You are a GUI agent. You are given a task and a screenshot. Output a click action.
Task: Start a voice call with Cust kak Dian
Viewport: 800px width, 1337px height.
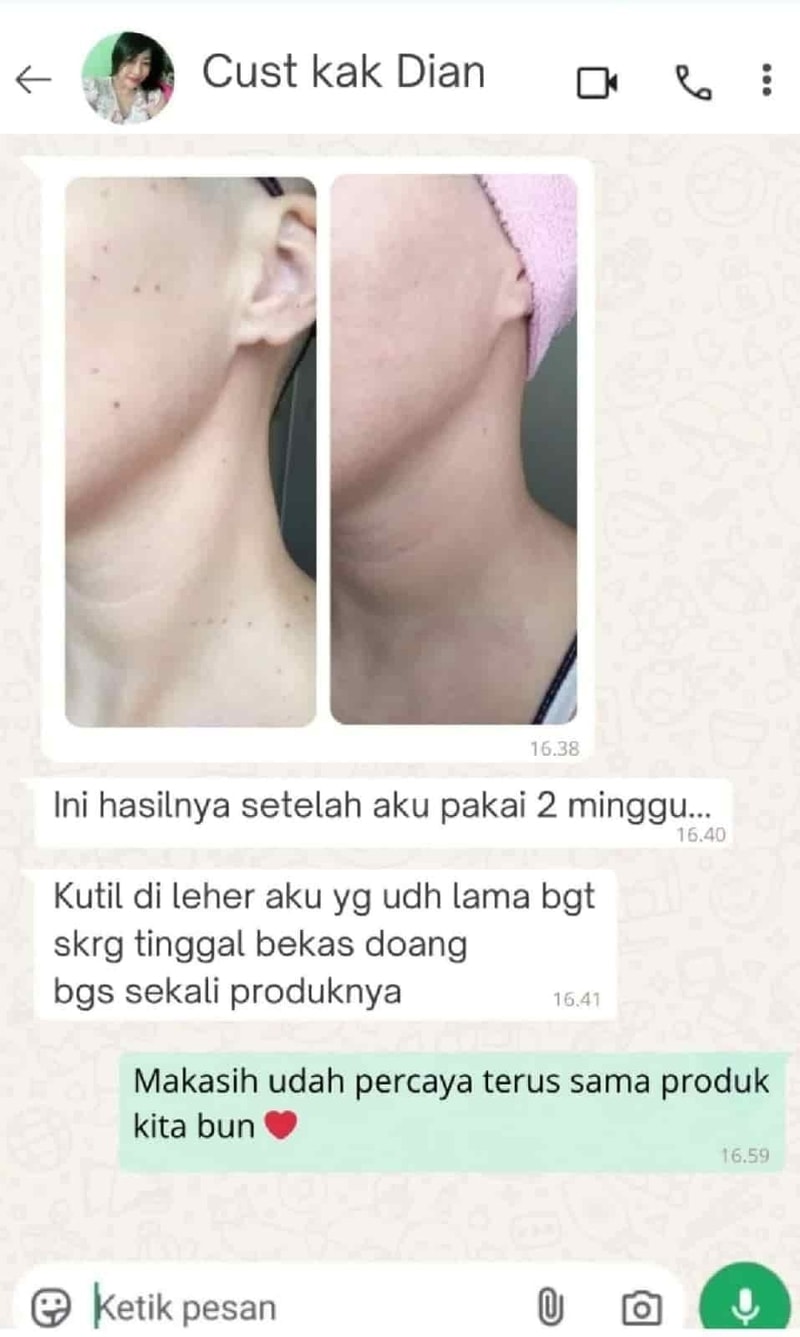(692, 82)
